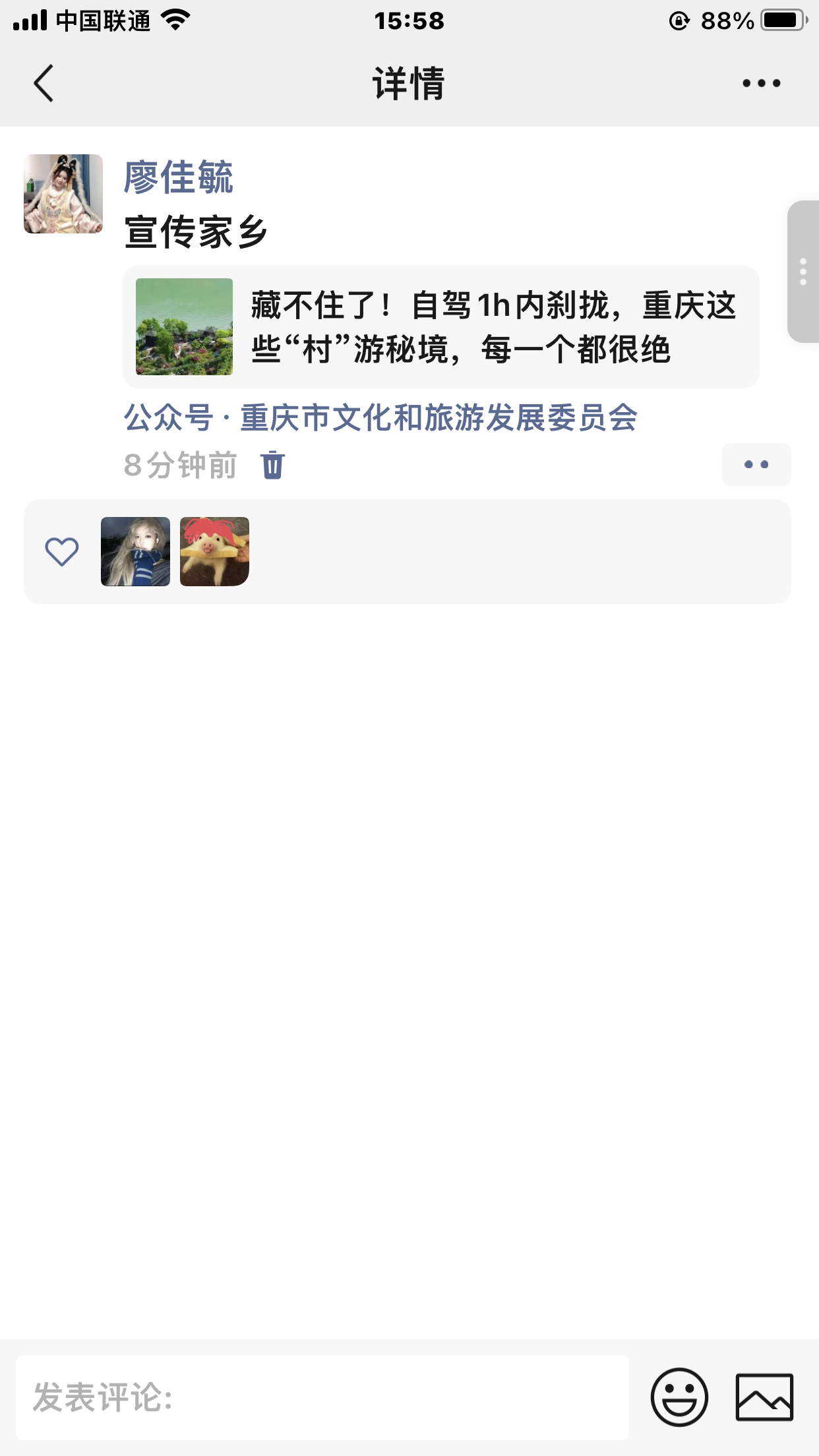The width and height of the screenshot is (819, 1456).
Task: Open the top-right three-dot overflow menu
Action: [761, 84]
